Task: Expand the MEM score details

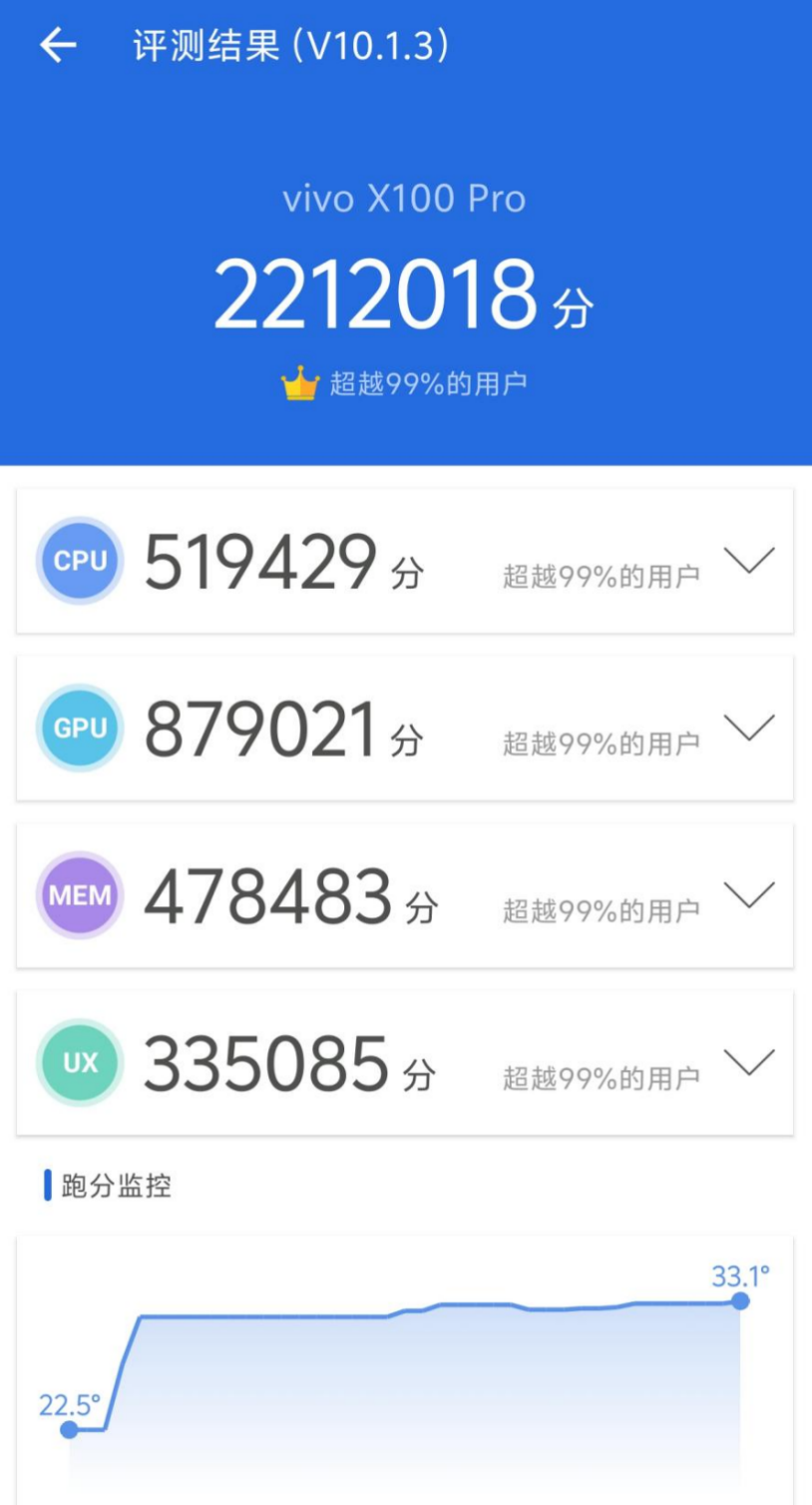Action: pos(748,895)
